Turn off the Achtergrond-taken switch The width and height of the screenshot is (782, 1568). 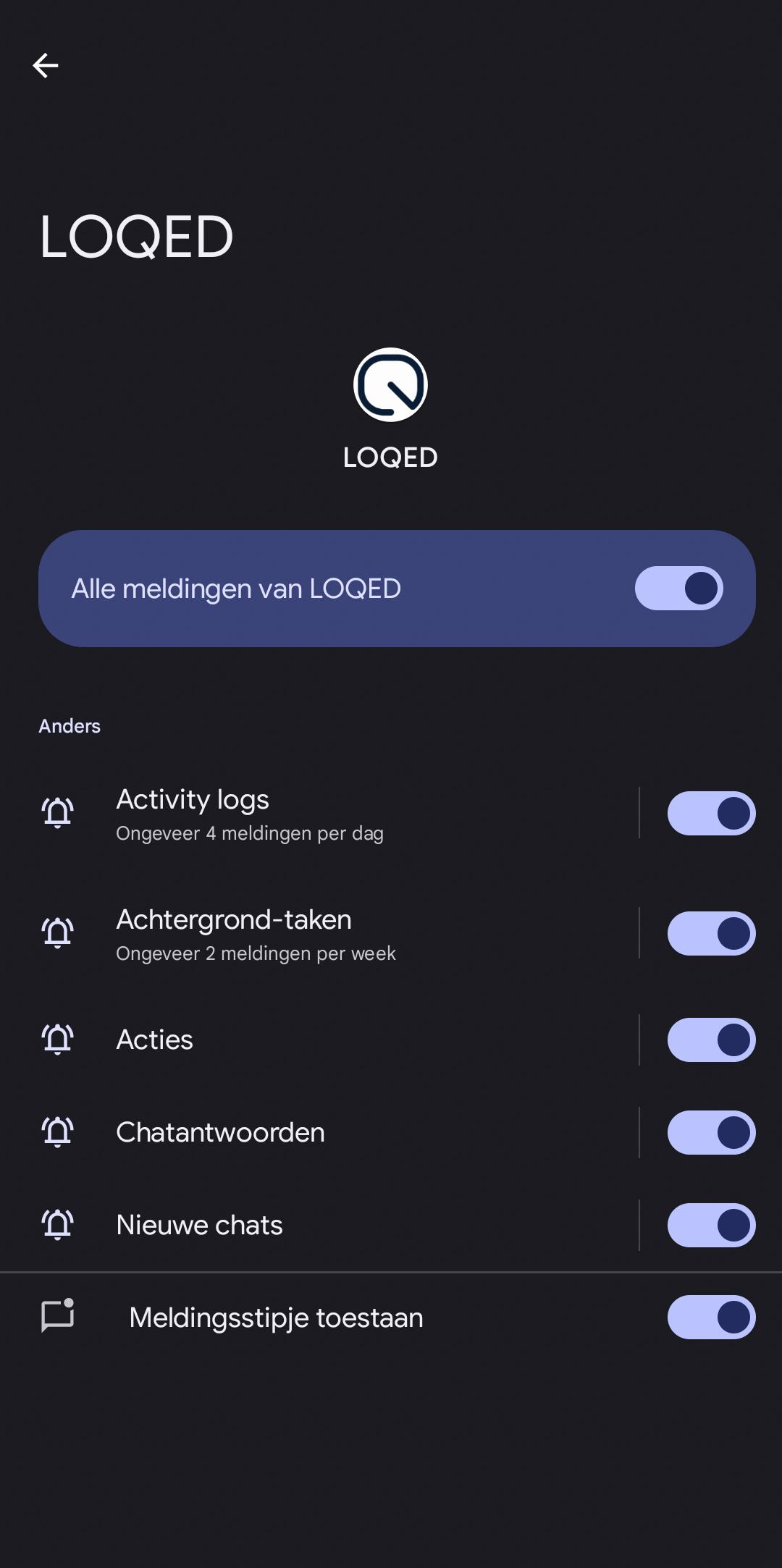pos(711,934)
